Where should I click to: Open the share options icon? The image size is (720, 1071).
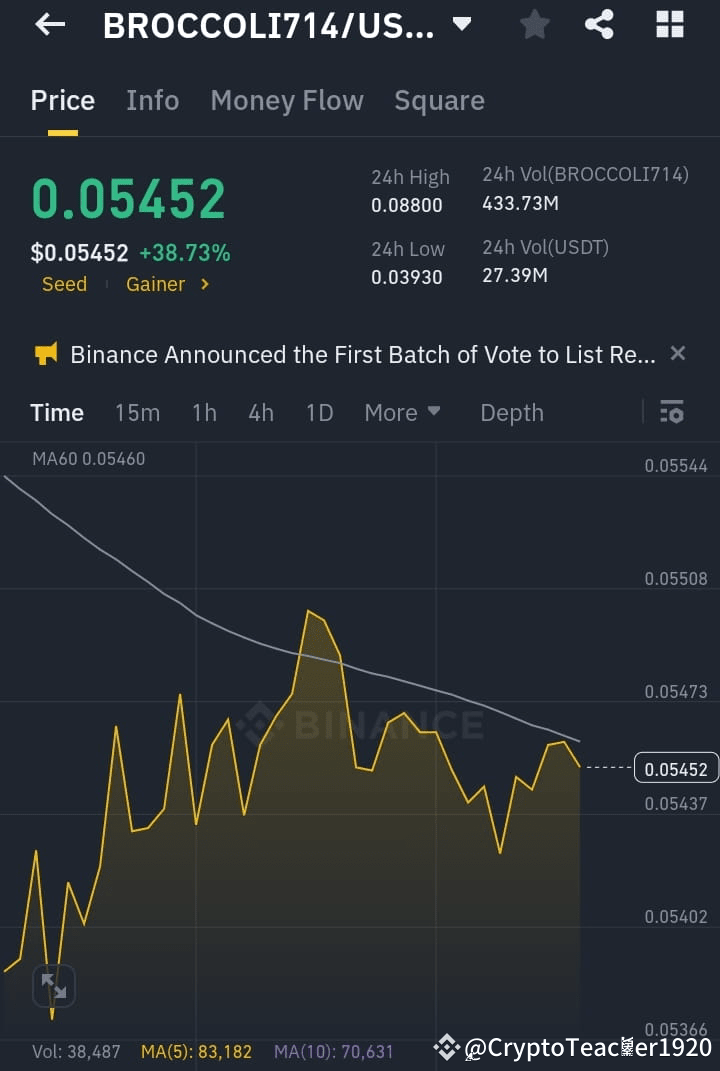click(x=600, y=25)
